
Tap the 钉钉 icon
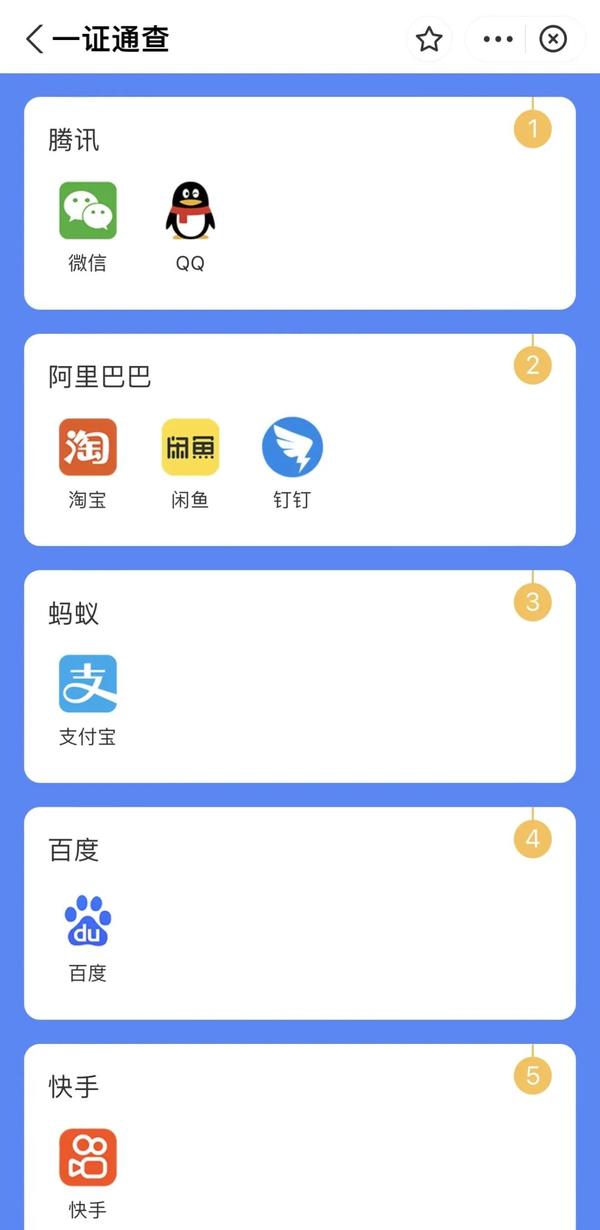pos(292,447)
